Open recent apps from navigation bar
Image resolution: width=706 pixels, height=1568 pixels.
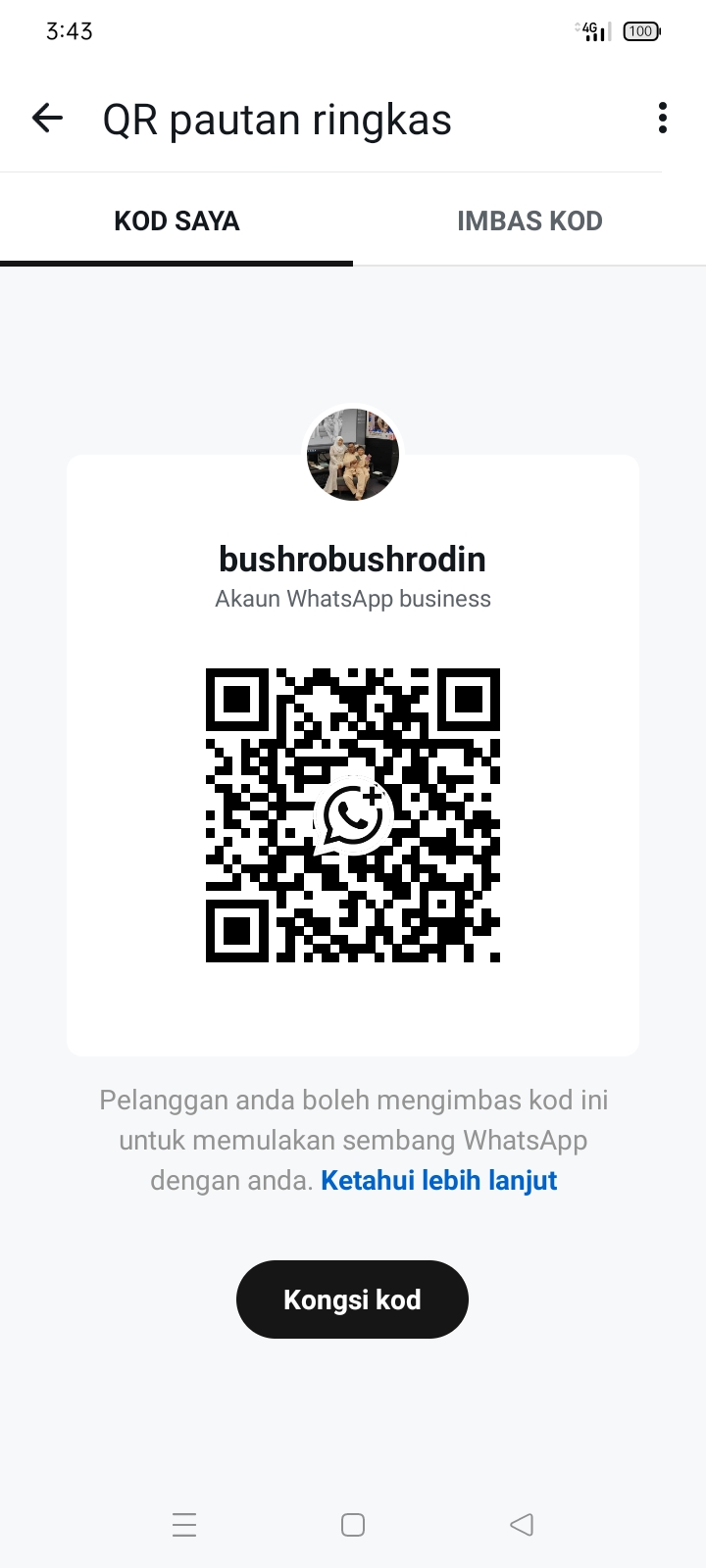[x=184, y=1525]
